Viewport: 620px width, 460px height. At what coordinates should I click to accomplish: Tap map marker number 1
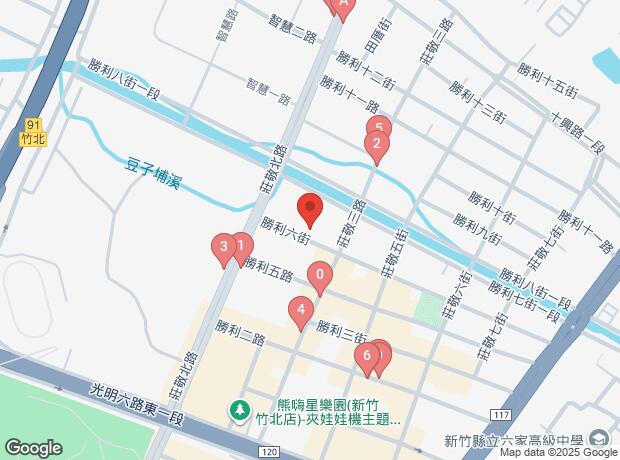[240, 245]
